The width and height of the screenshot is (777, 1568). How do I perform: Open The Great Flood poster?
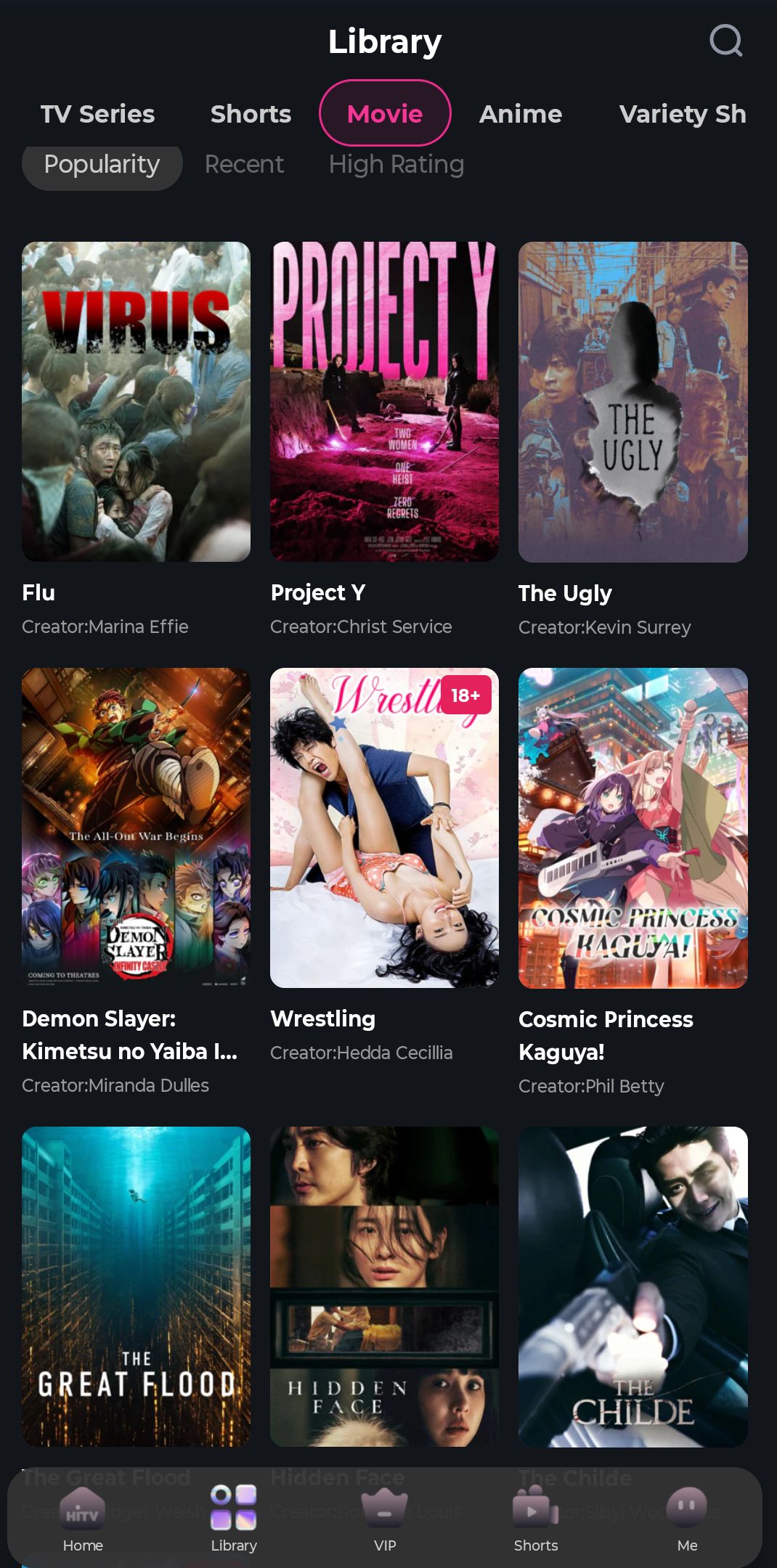coord(136,1286)
